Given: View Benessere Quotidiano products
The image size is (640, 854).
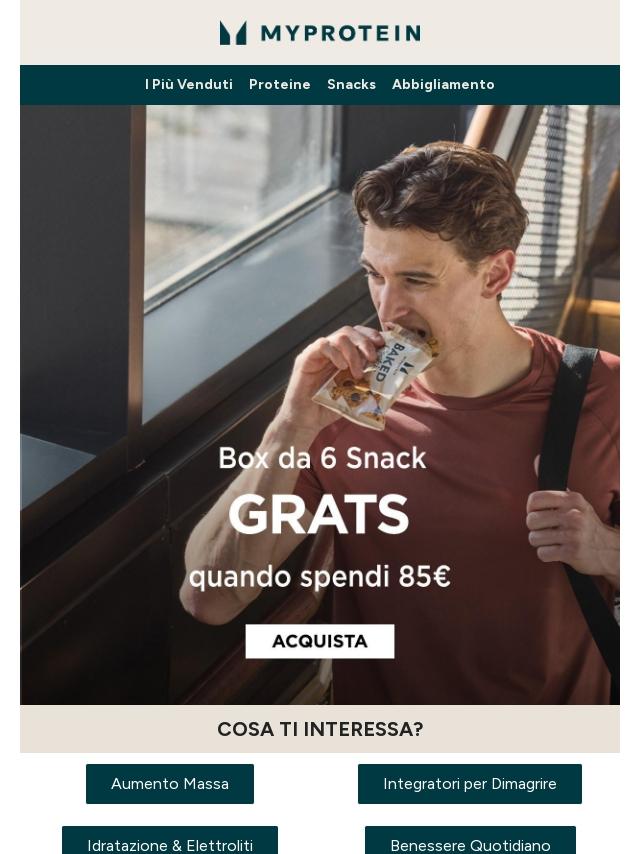Looking at the screenshot, I should pyautogui.click(x=470, y=843).
